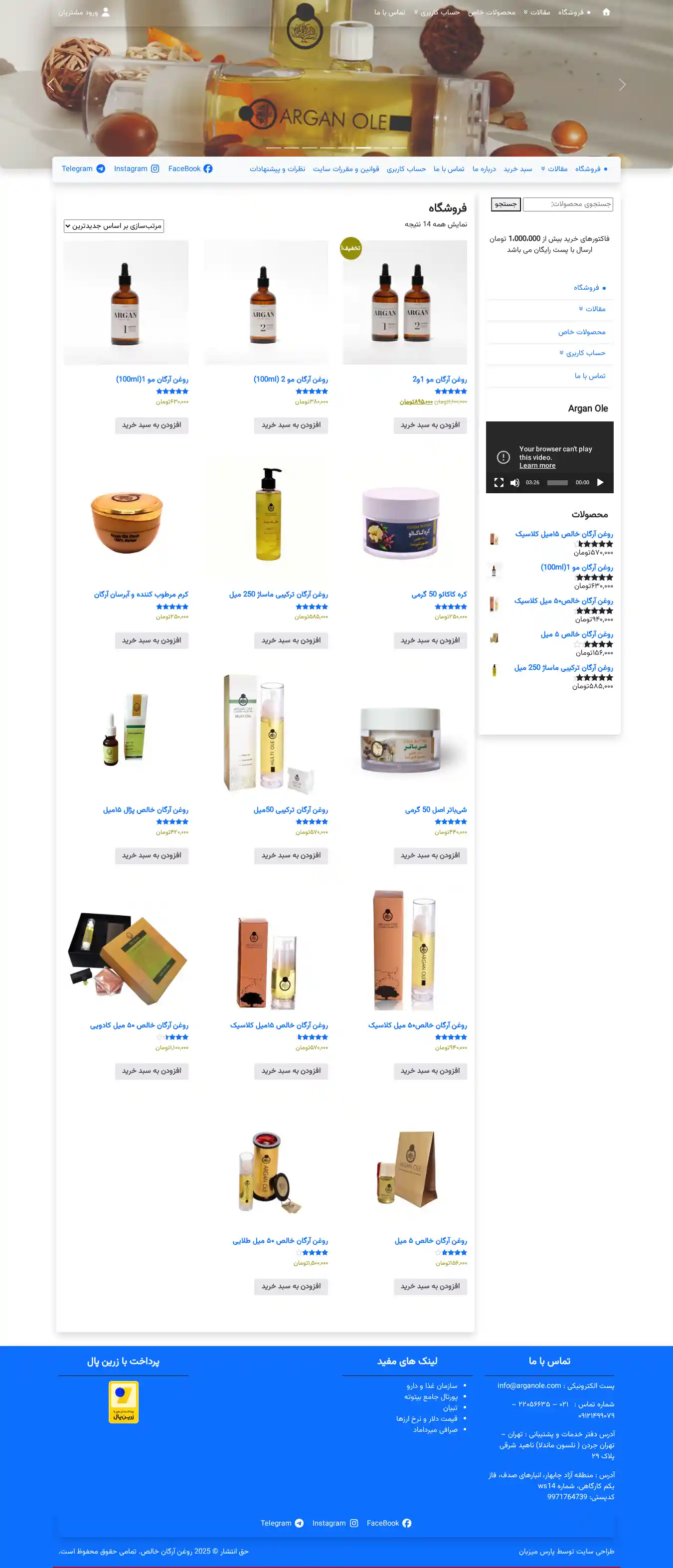The width and height of the screenshot is (673, 1568).
Task: Open the sort order dropdown
Action: tap(114, 226)
